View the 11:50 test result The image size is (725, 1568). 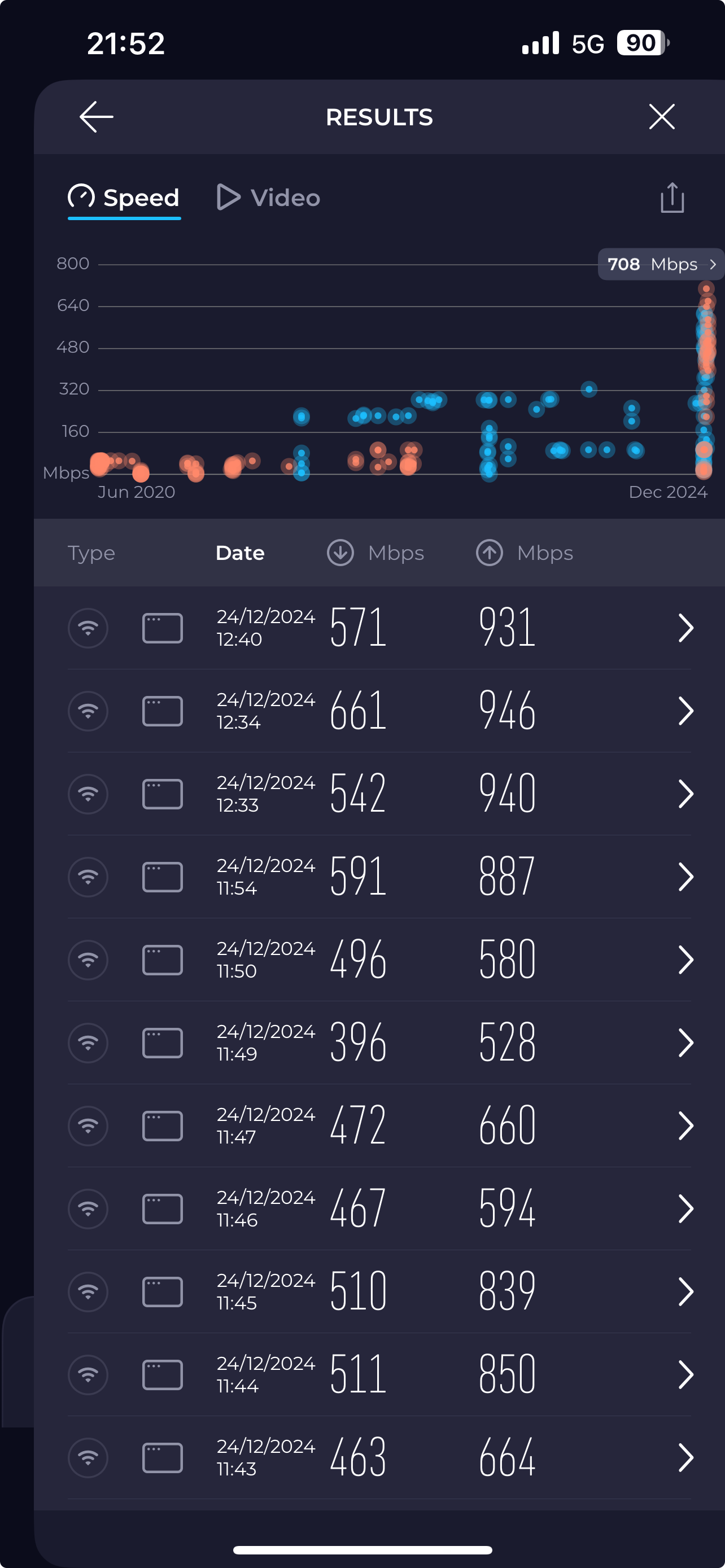pos(379,960)
